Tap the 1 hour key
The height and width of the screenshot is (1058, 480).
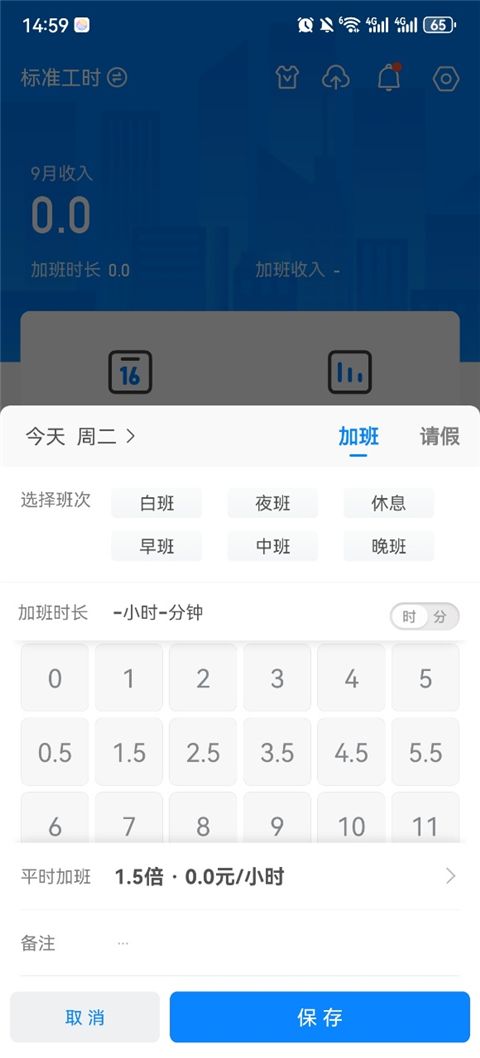pyautogui.click(x=129, y=678)
